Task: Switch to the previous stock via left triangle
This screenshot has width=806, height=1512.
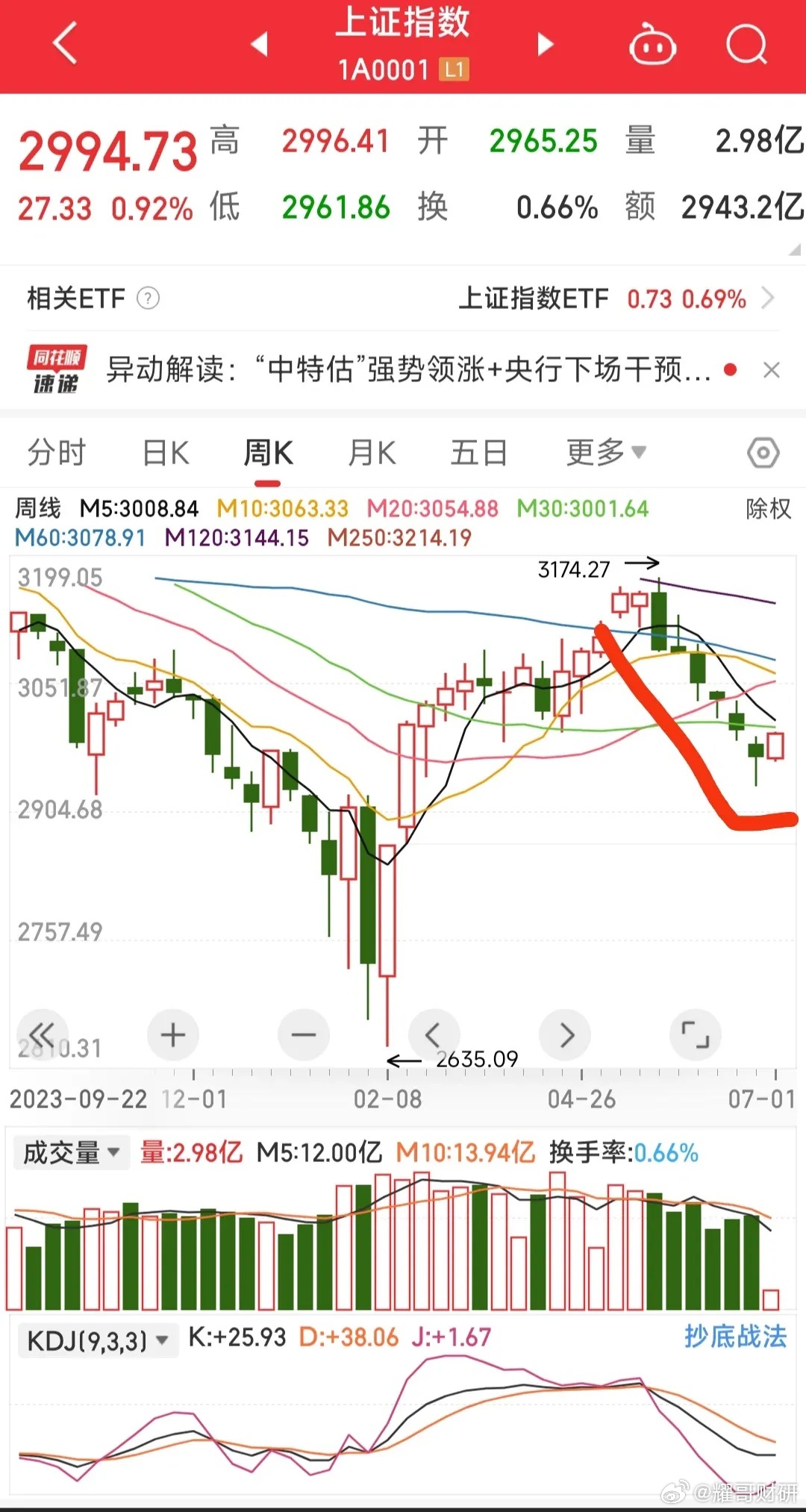Action: pyautogui.click(x=260, y=44)
